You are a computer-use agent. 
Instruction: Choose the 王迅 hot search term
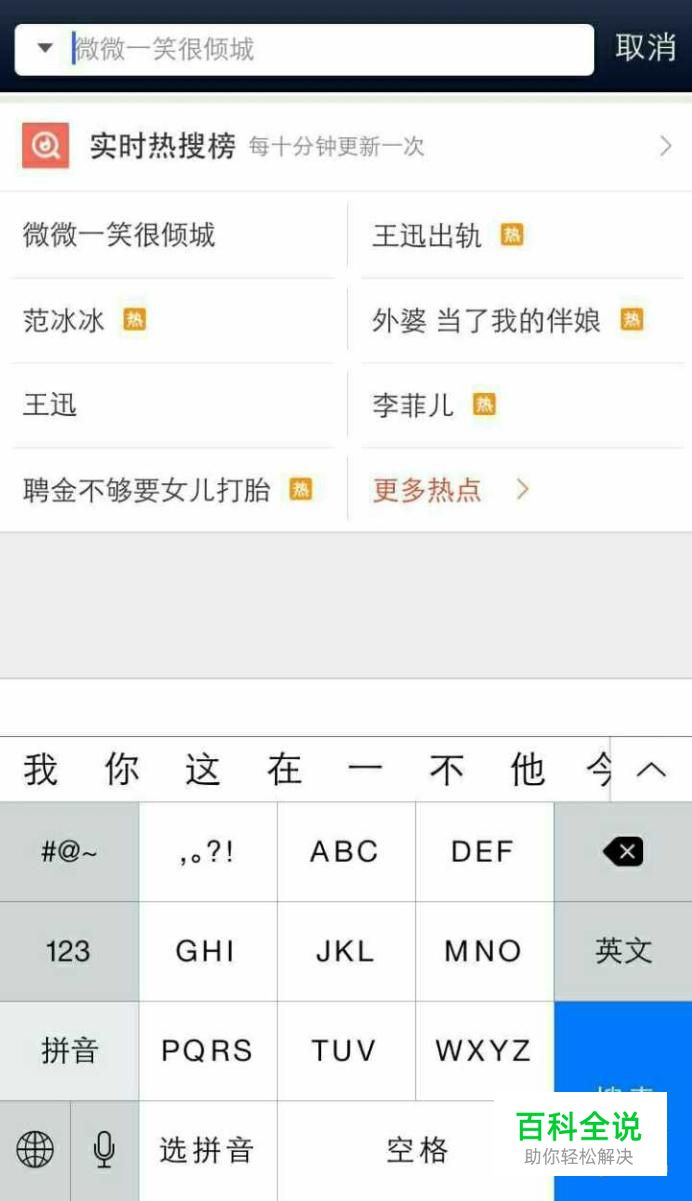(x=50, y=406)
